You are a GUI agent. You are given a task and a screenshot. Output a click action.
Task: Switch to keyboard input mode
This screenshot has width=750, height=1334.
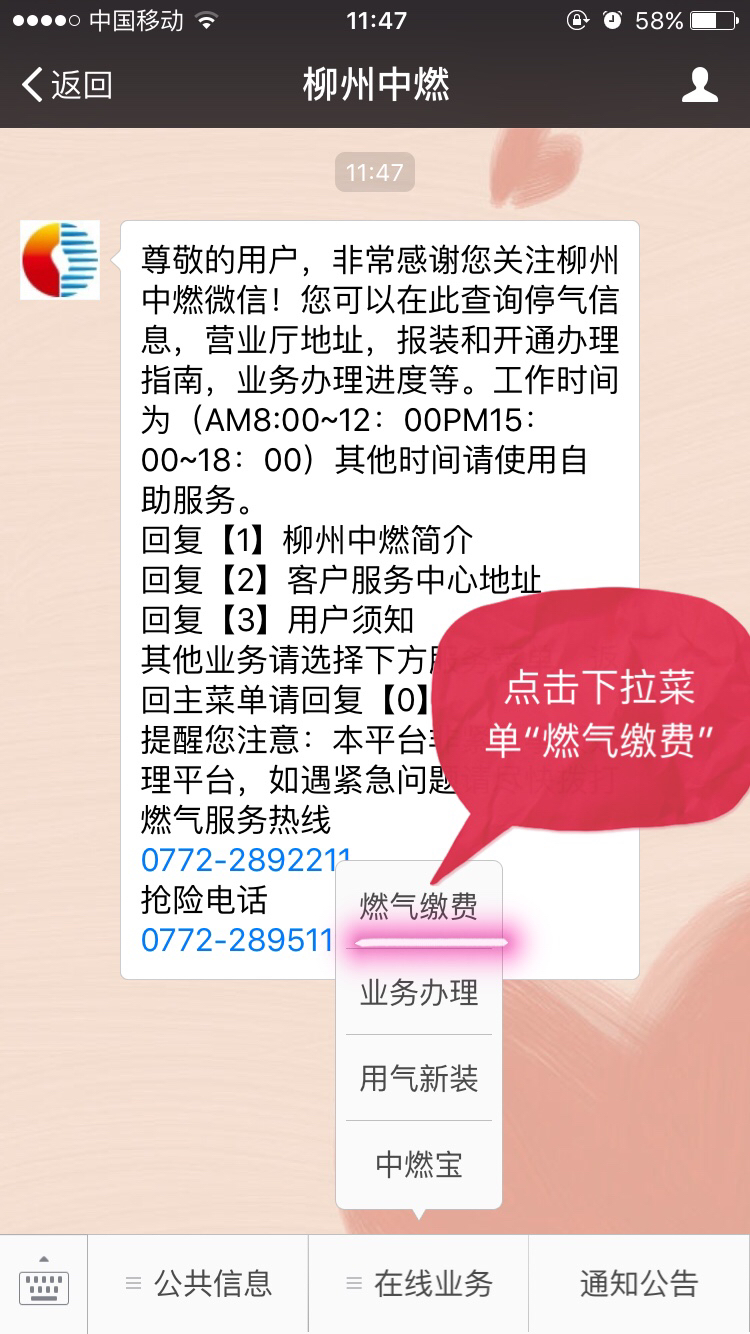tap(44, 1284)
